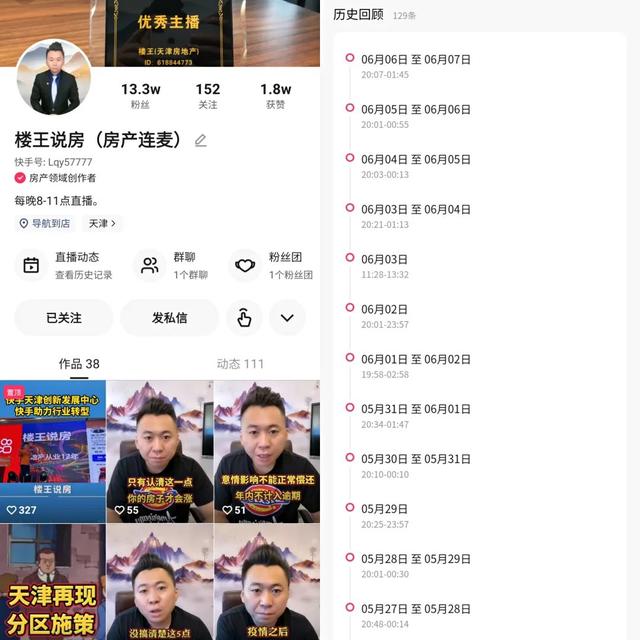The height and width of the screenshot is (640, 640).
Task: Open the 群聊 group chat entry
Action: [x=174, y=265]
